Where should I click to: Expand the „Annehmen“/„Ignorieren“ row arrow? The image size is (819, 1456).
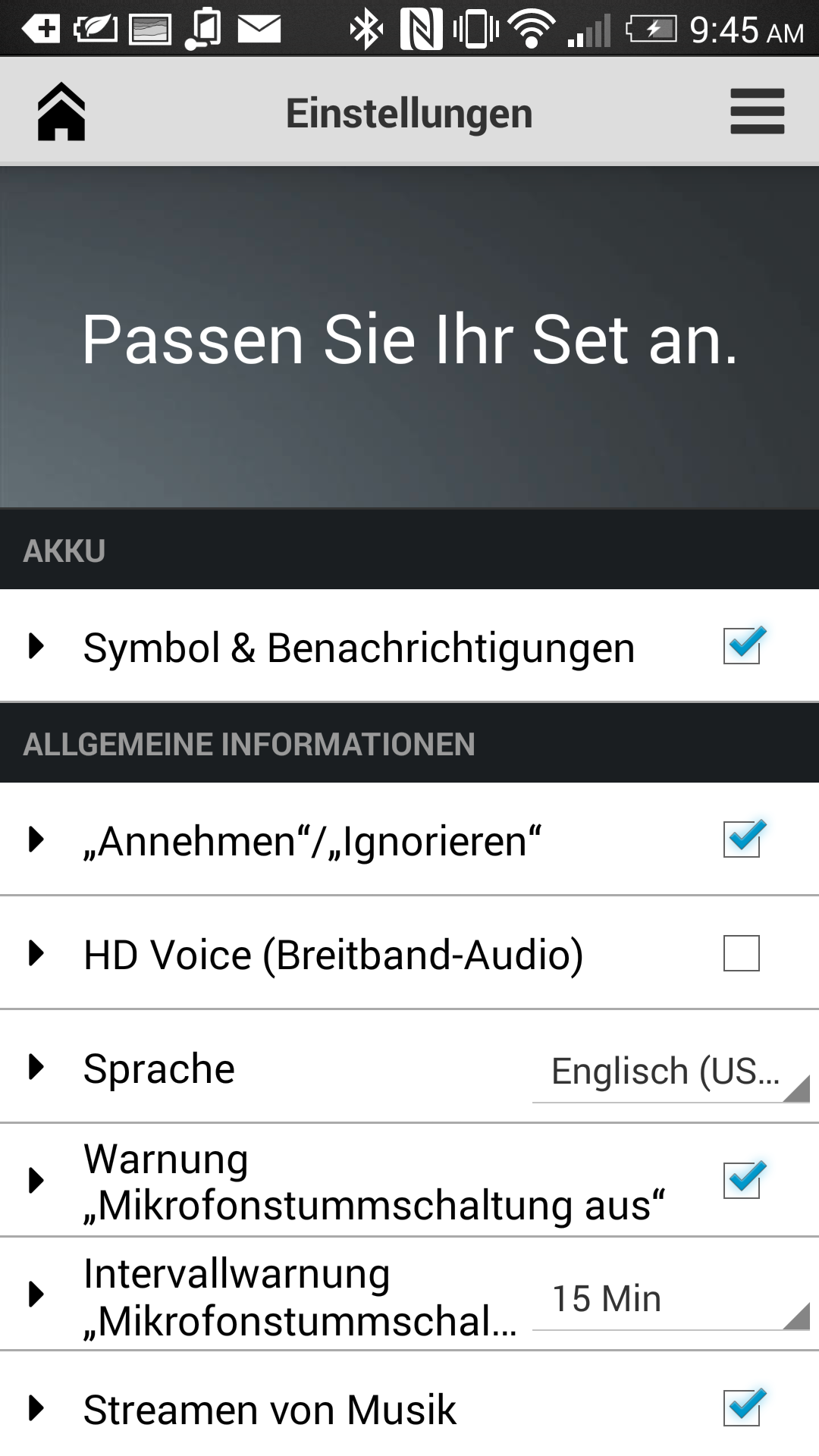pyautogui.click(x=36, y=839)
